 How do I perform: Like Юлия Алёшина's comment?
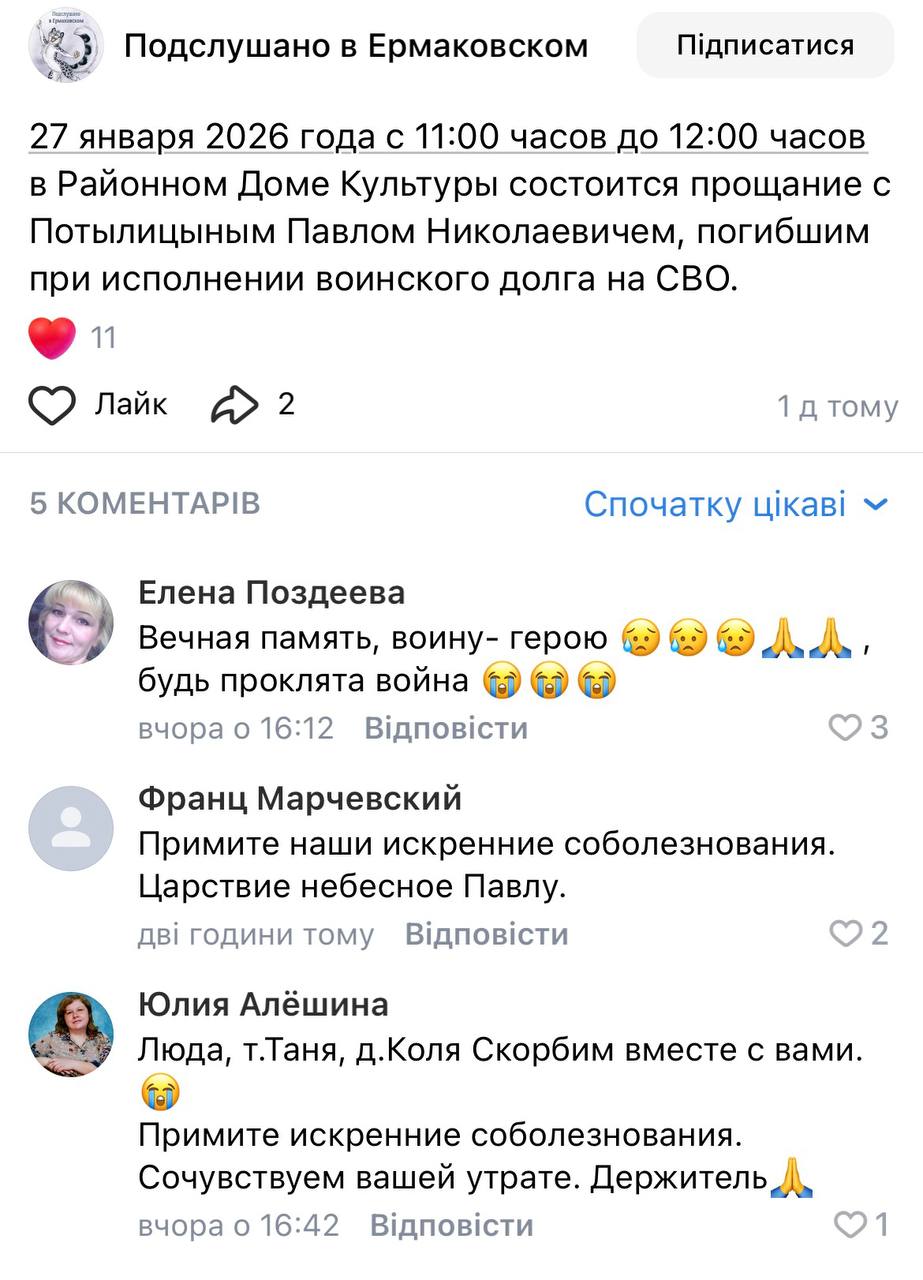(849, 1225)
